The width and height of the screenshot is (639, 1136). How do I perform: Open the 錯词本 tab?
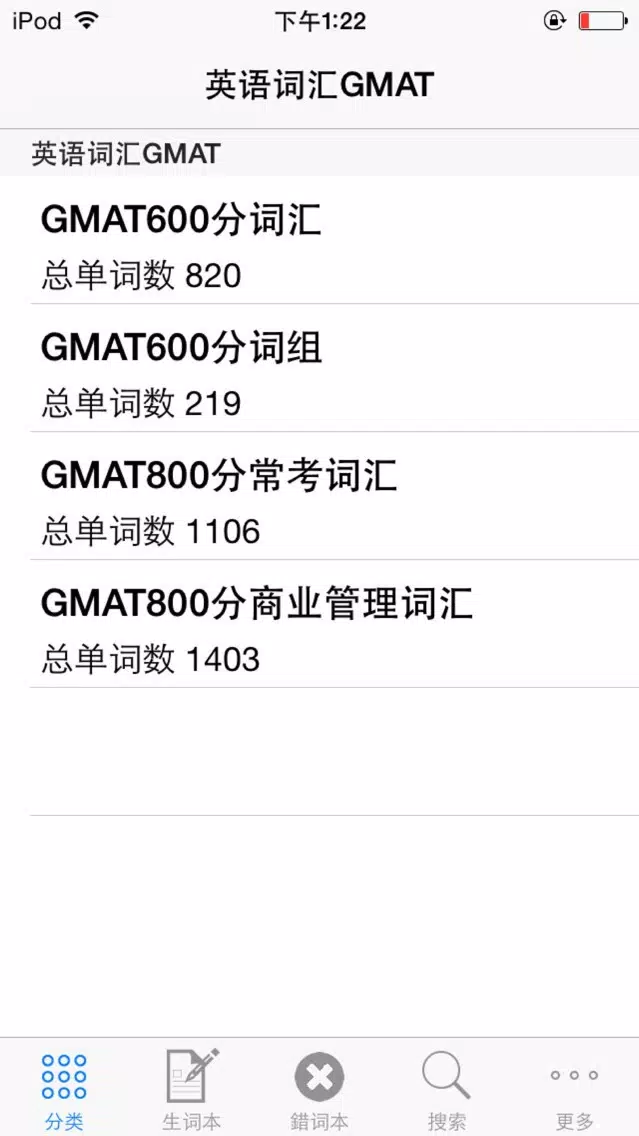(320, 1088)
